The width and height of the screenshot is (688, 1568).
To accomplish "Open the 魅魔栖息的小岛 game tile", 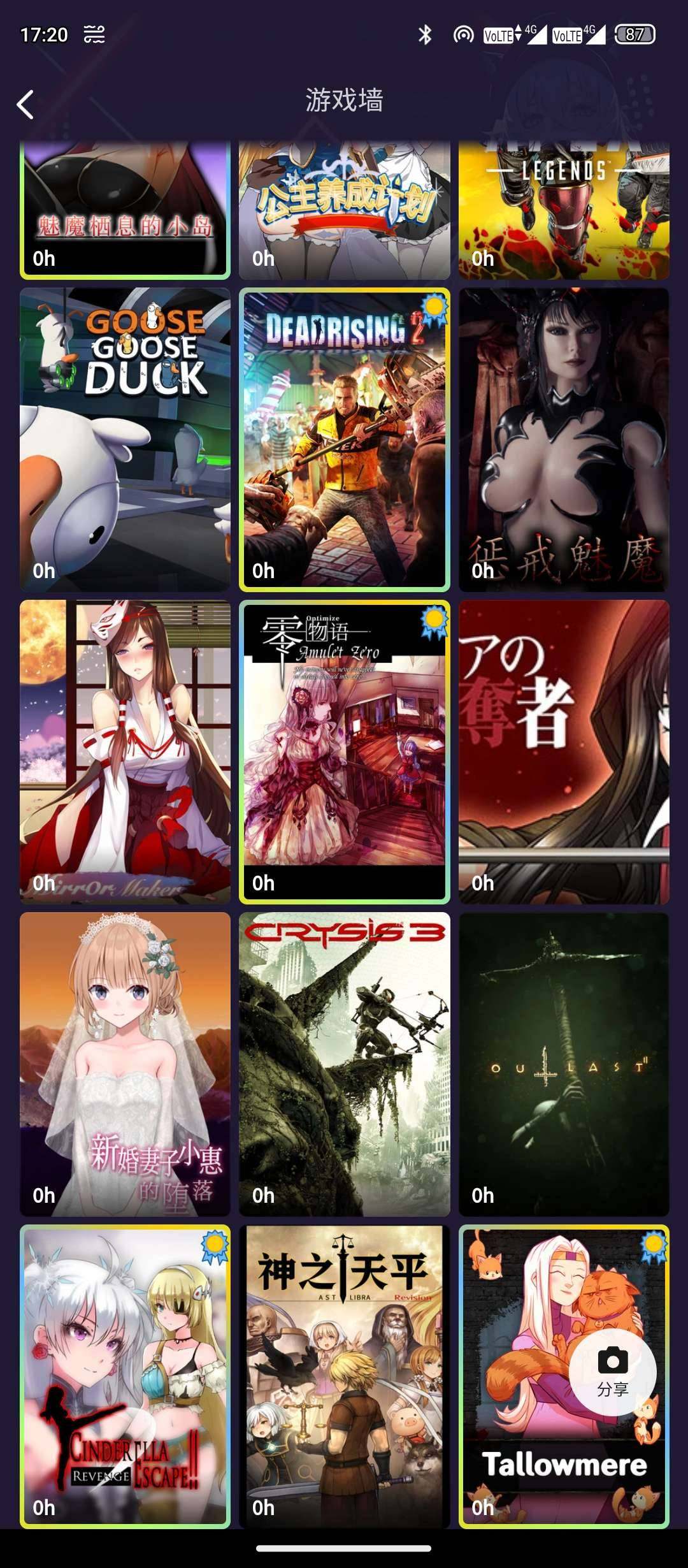I will tap(125, 210).
